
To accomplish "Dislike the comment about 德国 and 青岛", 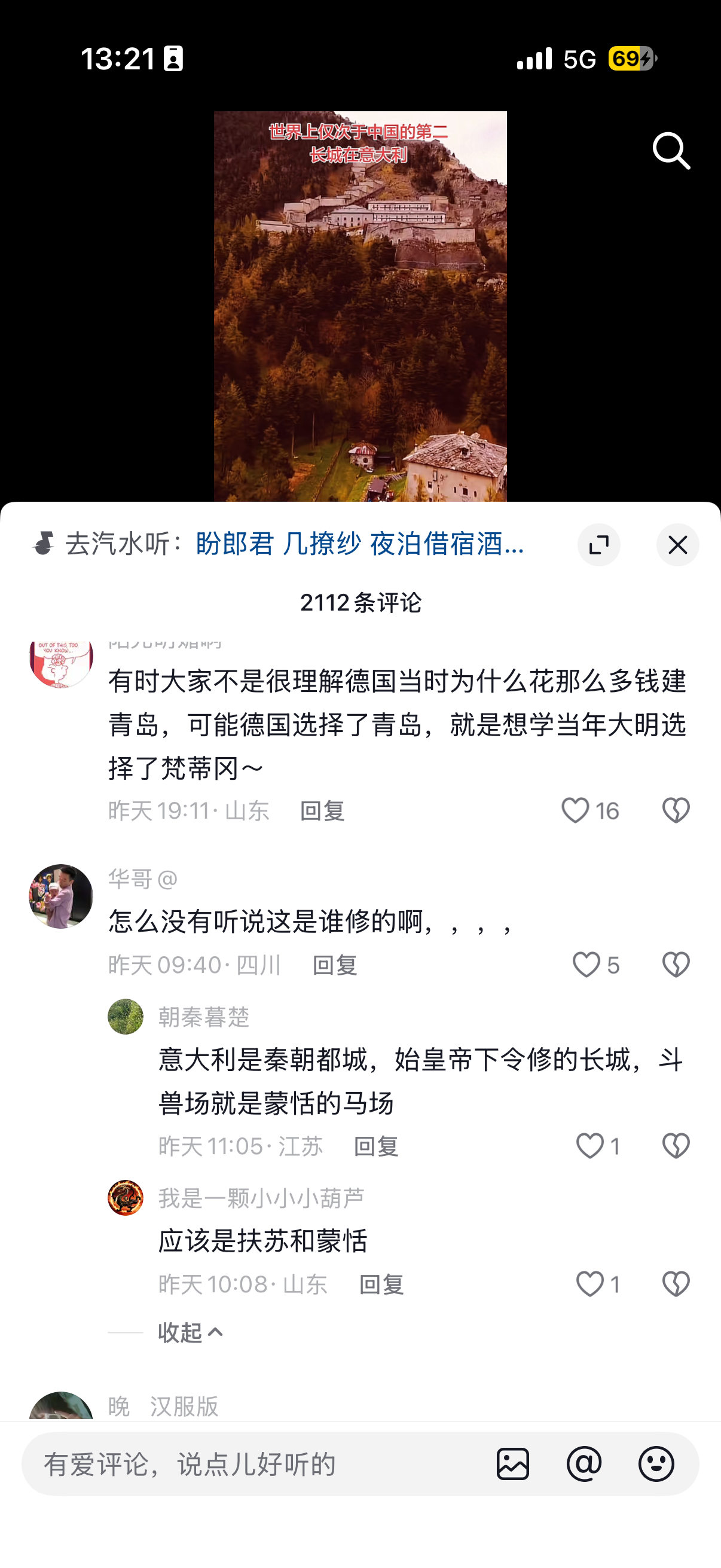I will (676, 811).
